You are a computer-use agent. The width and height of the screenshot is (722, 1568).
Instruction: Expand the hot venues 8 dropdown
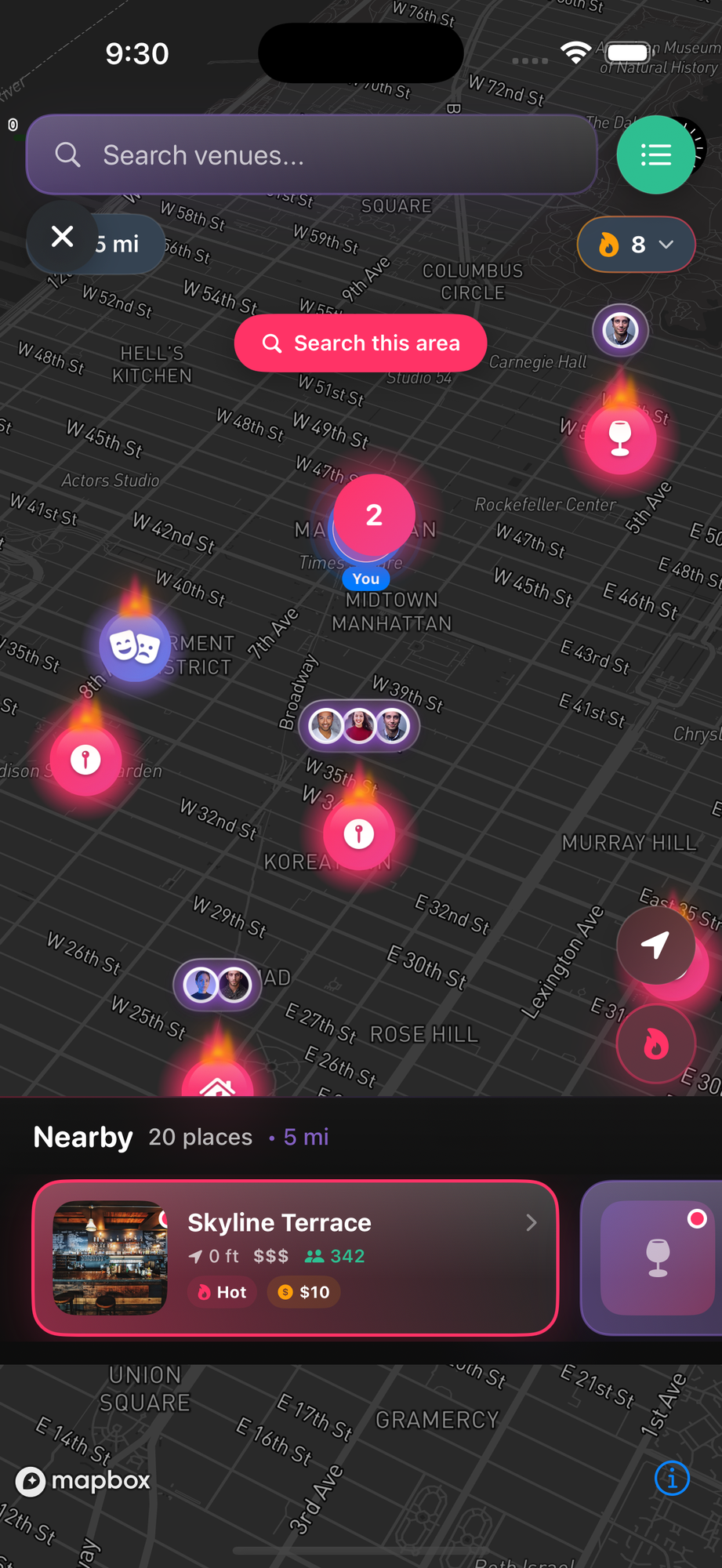[x=636, y=245]
